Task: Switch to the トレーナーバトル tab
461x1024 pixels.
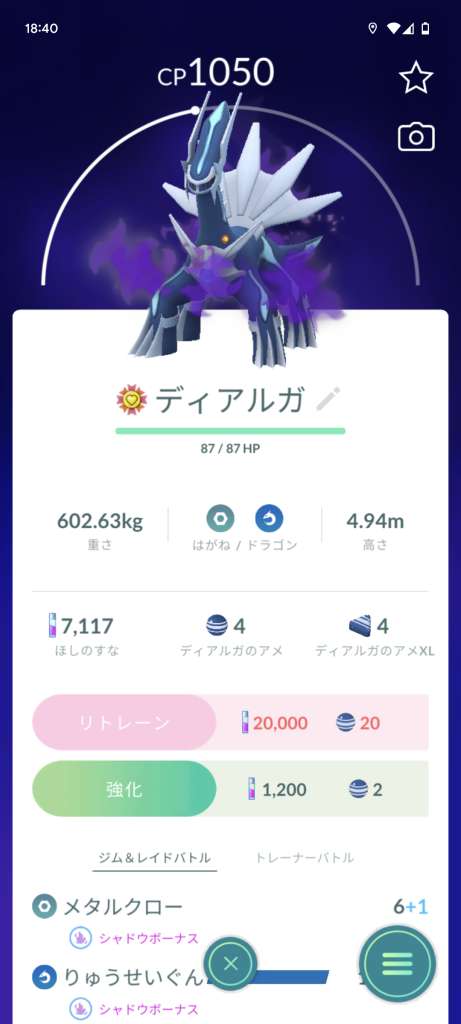Action: click(304, 857)
